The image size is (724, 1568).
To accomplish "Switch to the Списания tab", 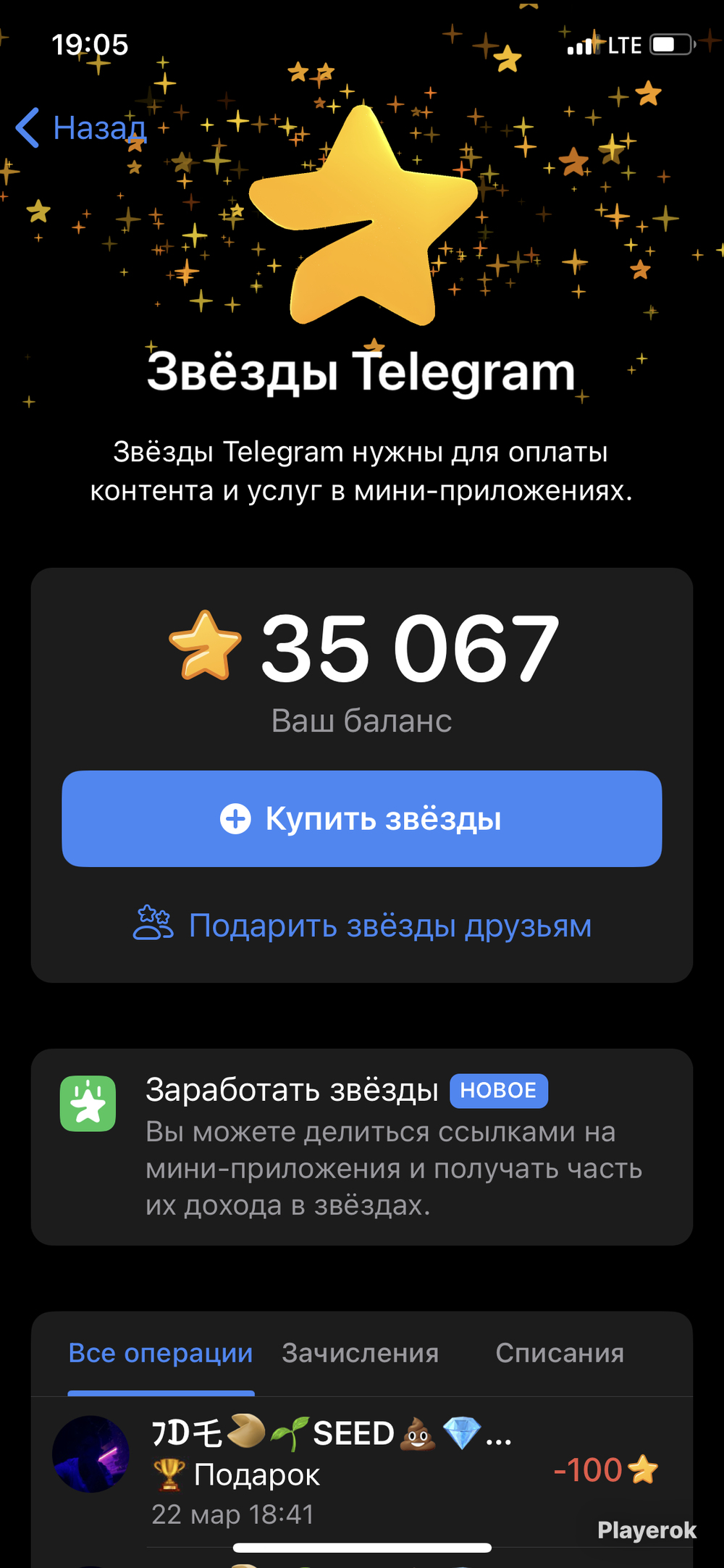I will tap(560, 1353).
